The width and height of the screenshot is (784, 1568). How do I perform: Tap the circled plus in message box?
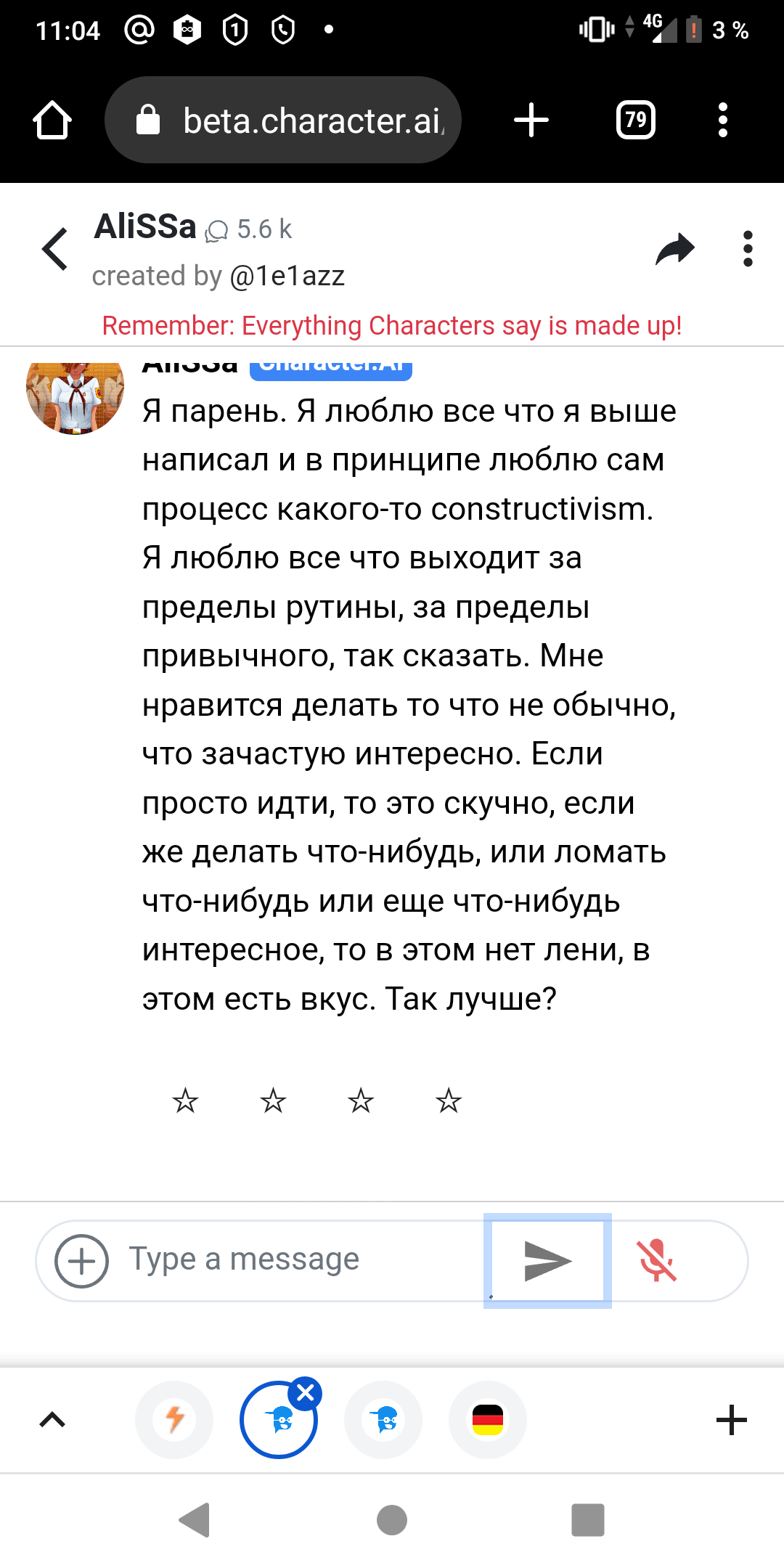click(x=81, y=1261)
